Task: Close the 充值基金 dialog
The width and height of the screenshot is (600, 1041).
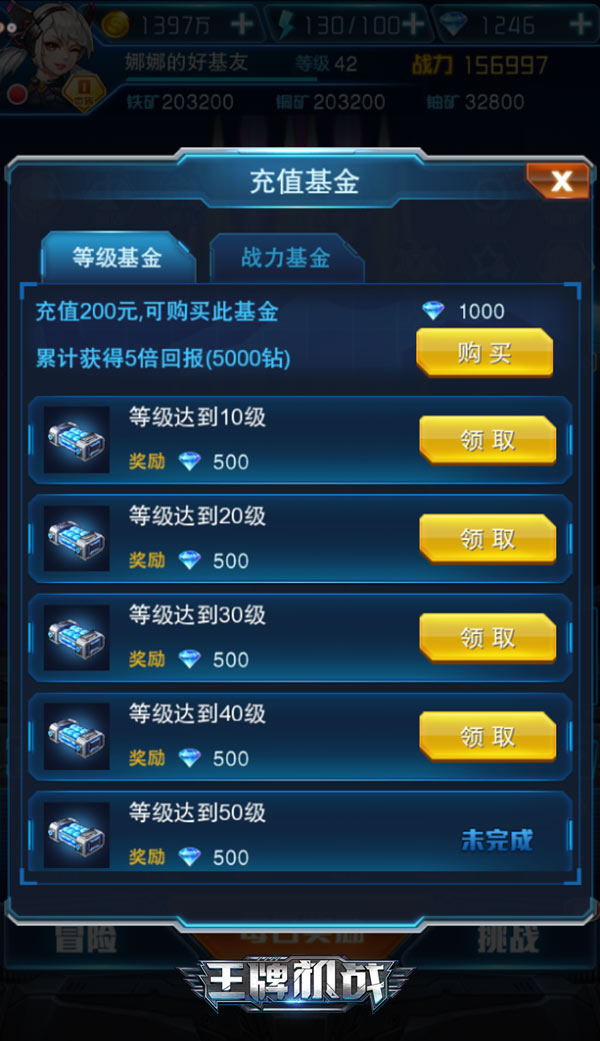Action: (561, 181)
